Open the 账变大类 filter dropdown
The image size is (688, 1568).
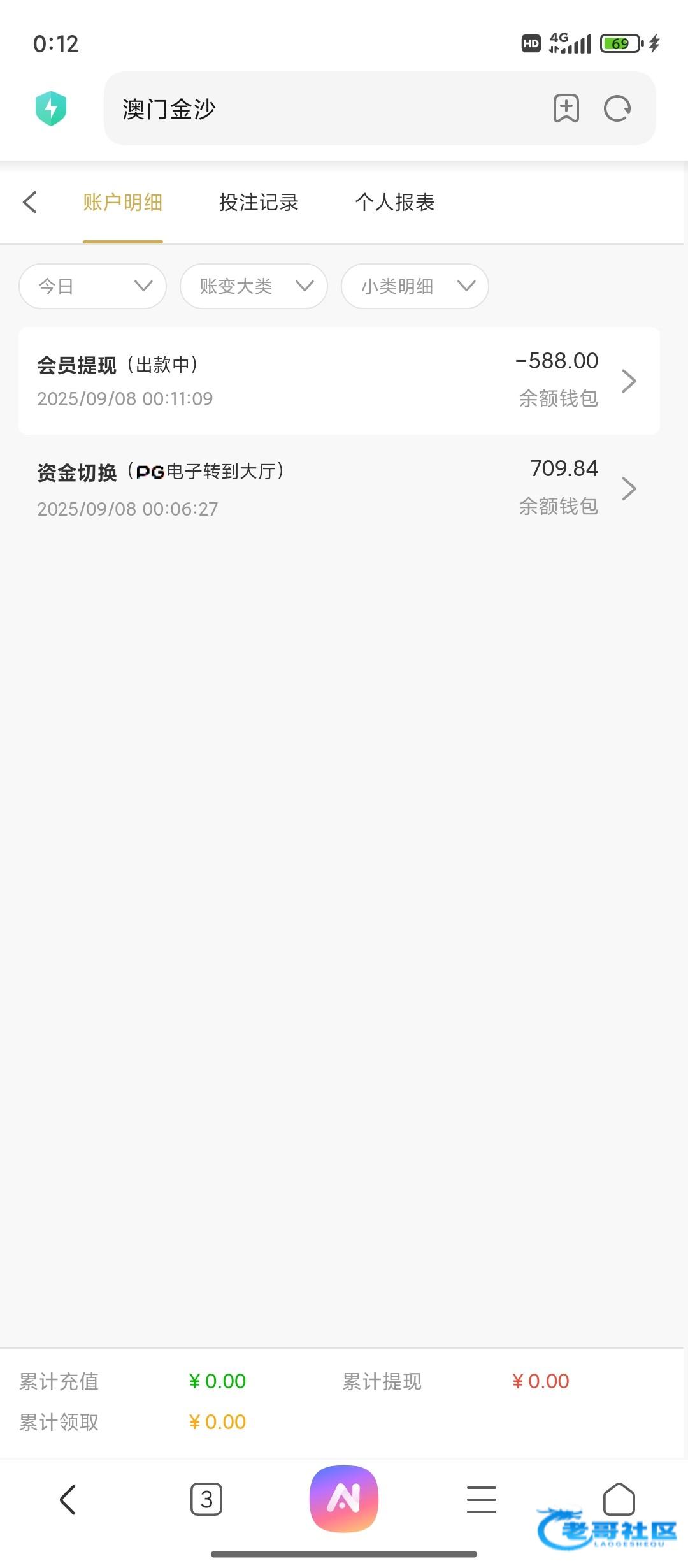pos(254,286)
